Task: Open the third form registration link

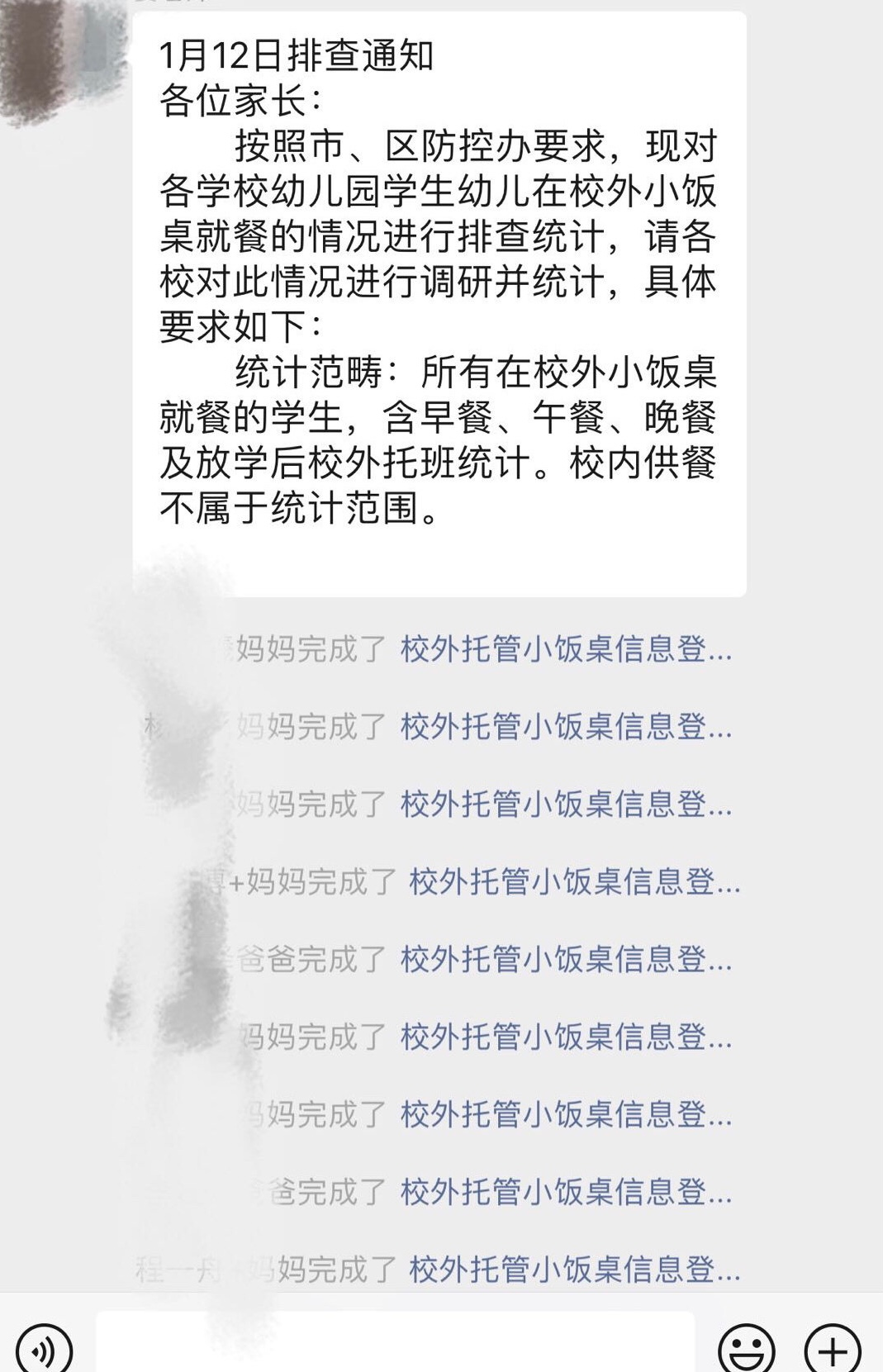Action: (x=569, y=802)
